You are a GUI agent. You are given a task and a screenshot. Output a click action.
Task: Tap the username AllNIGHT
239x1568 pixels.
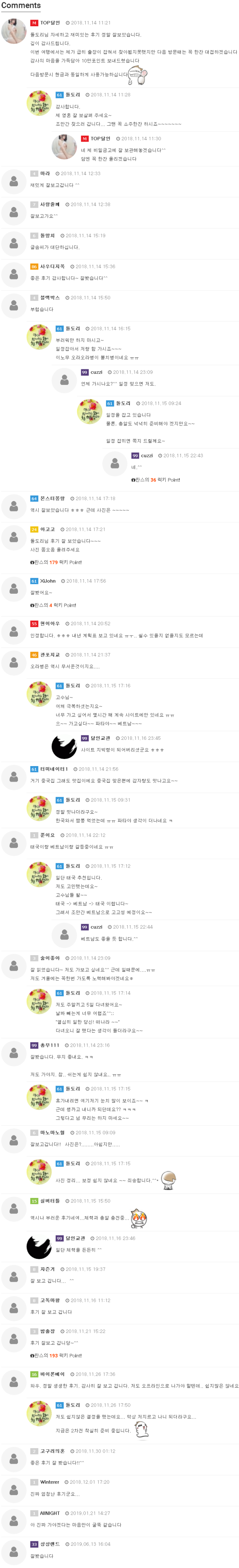50,1513
